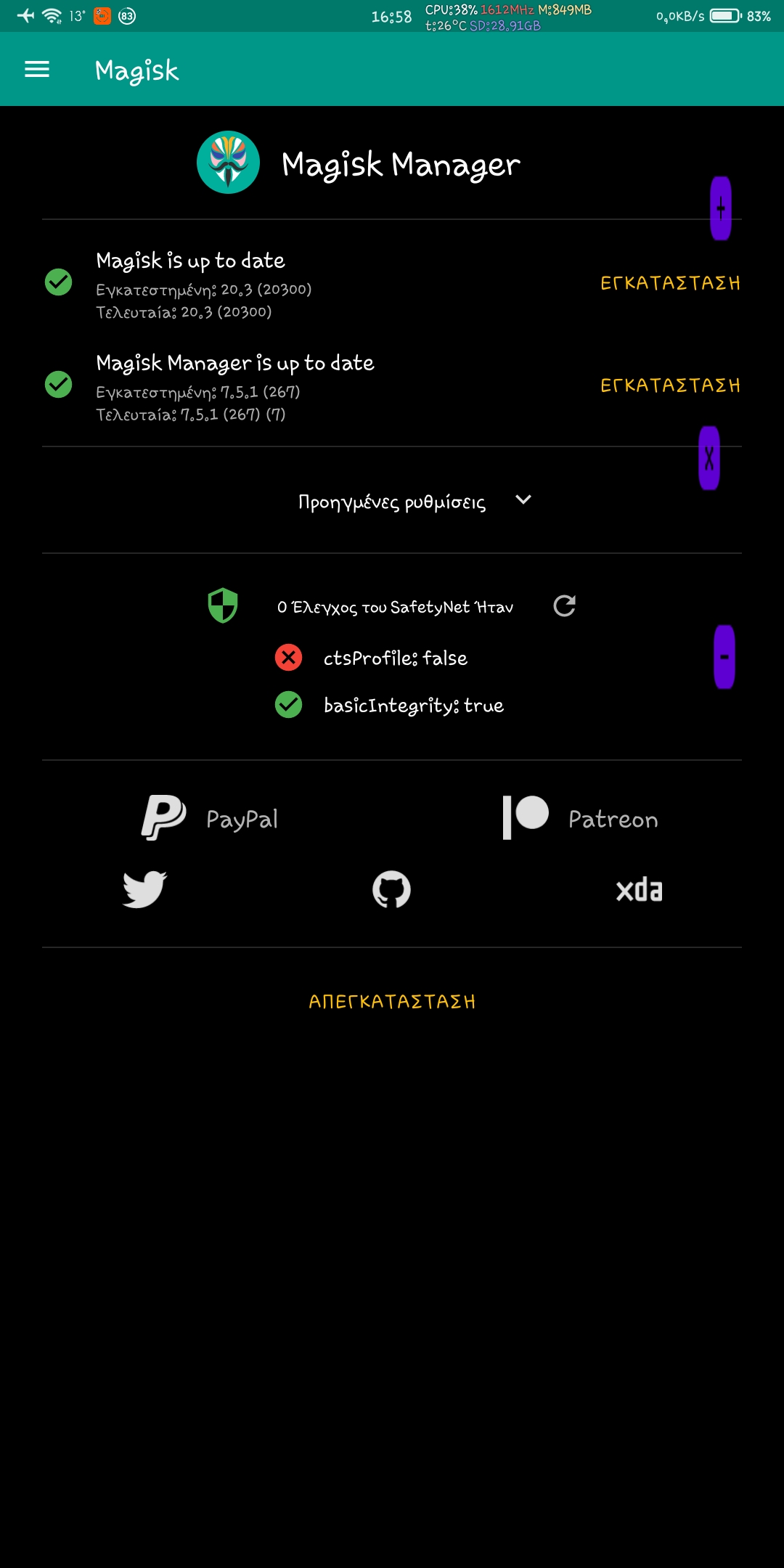The image size is (784, 1568).
Task: Tap the purple plus overlay button
Action: pos(721,208)
